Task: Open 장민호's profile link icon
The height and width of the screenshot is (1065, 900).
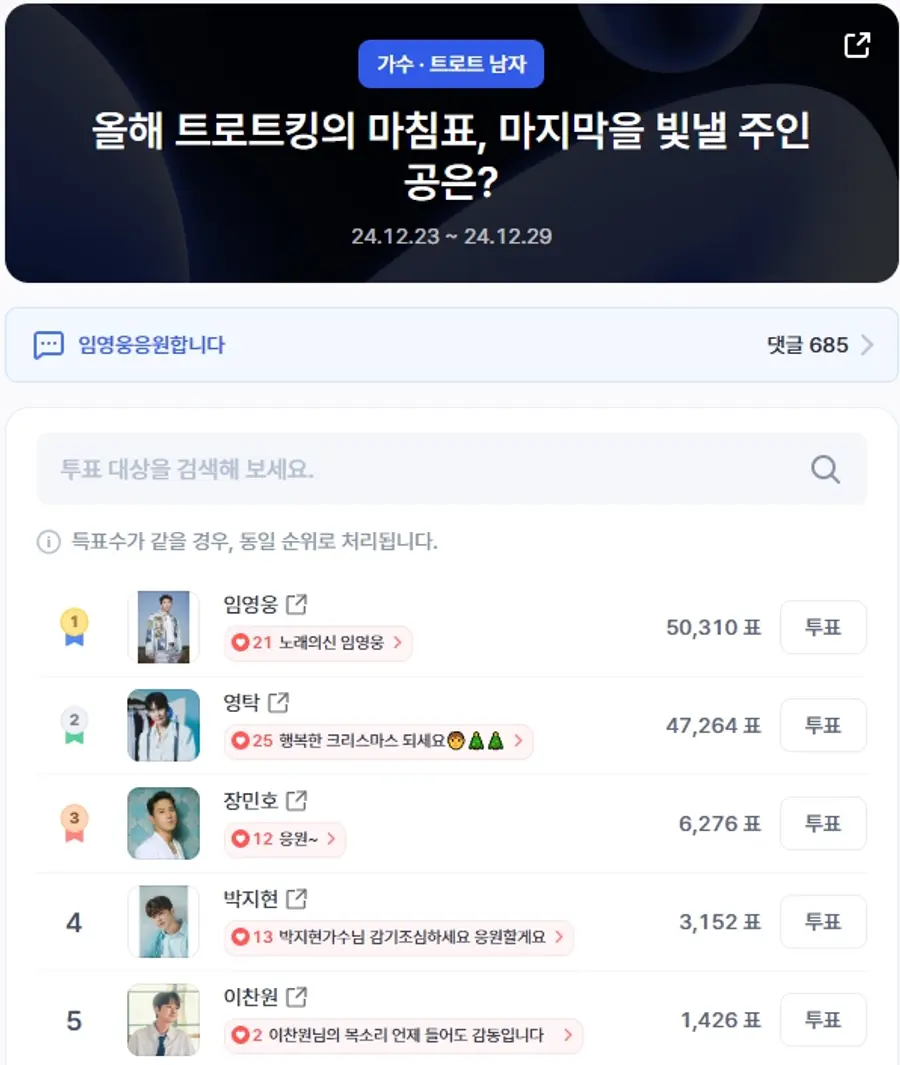Action: 296,800
